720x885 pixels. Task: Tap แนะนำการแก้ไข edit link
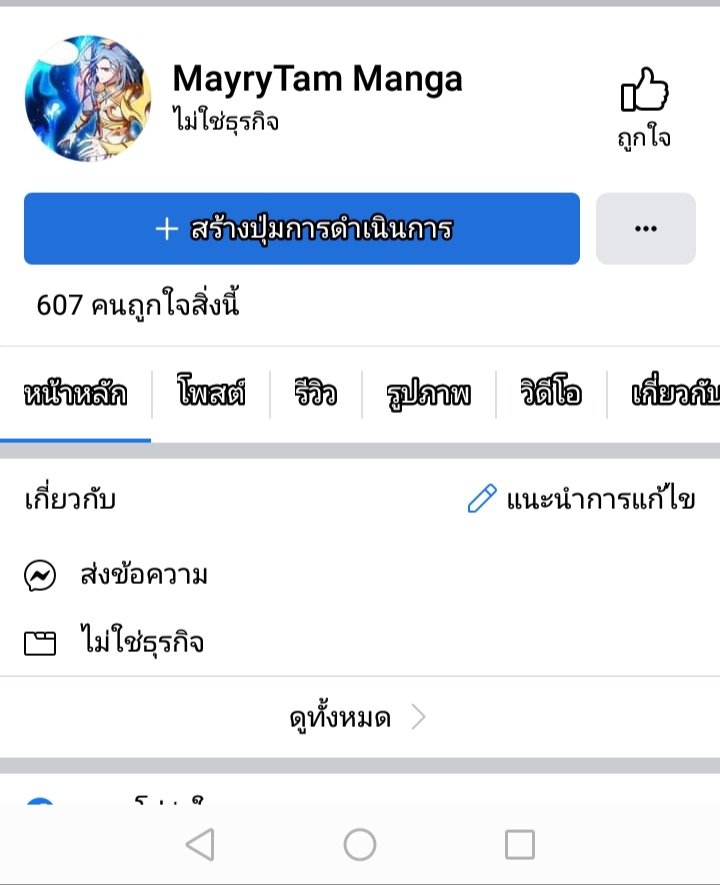click(581, 499)
